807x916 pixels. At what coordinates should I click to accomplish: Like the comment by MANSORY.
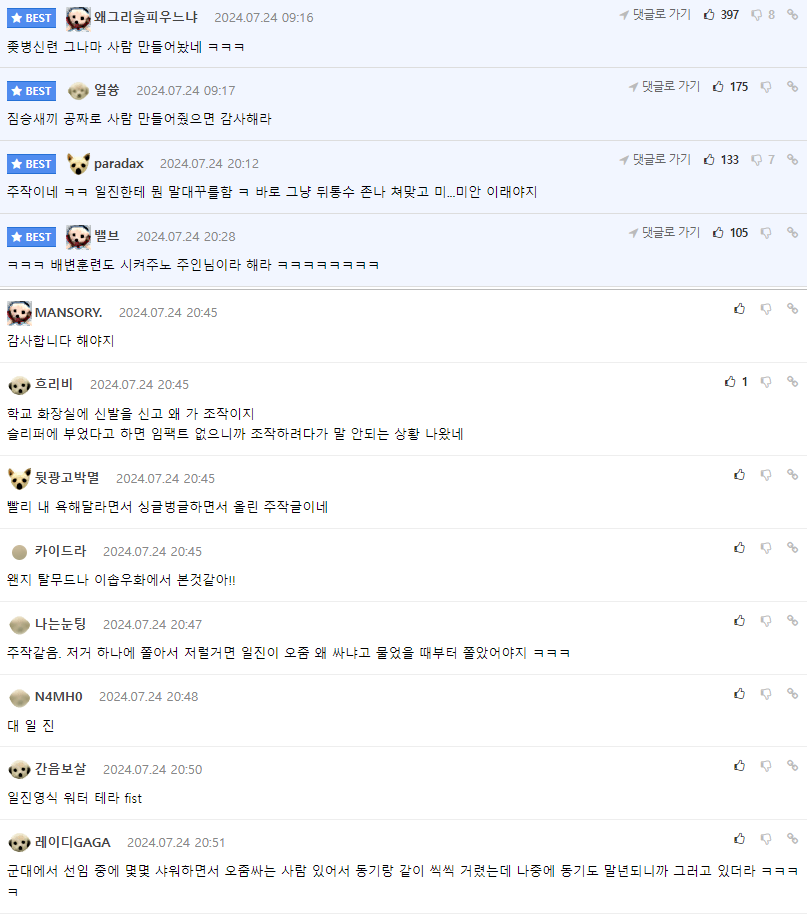click(x=740, y=309)
